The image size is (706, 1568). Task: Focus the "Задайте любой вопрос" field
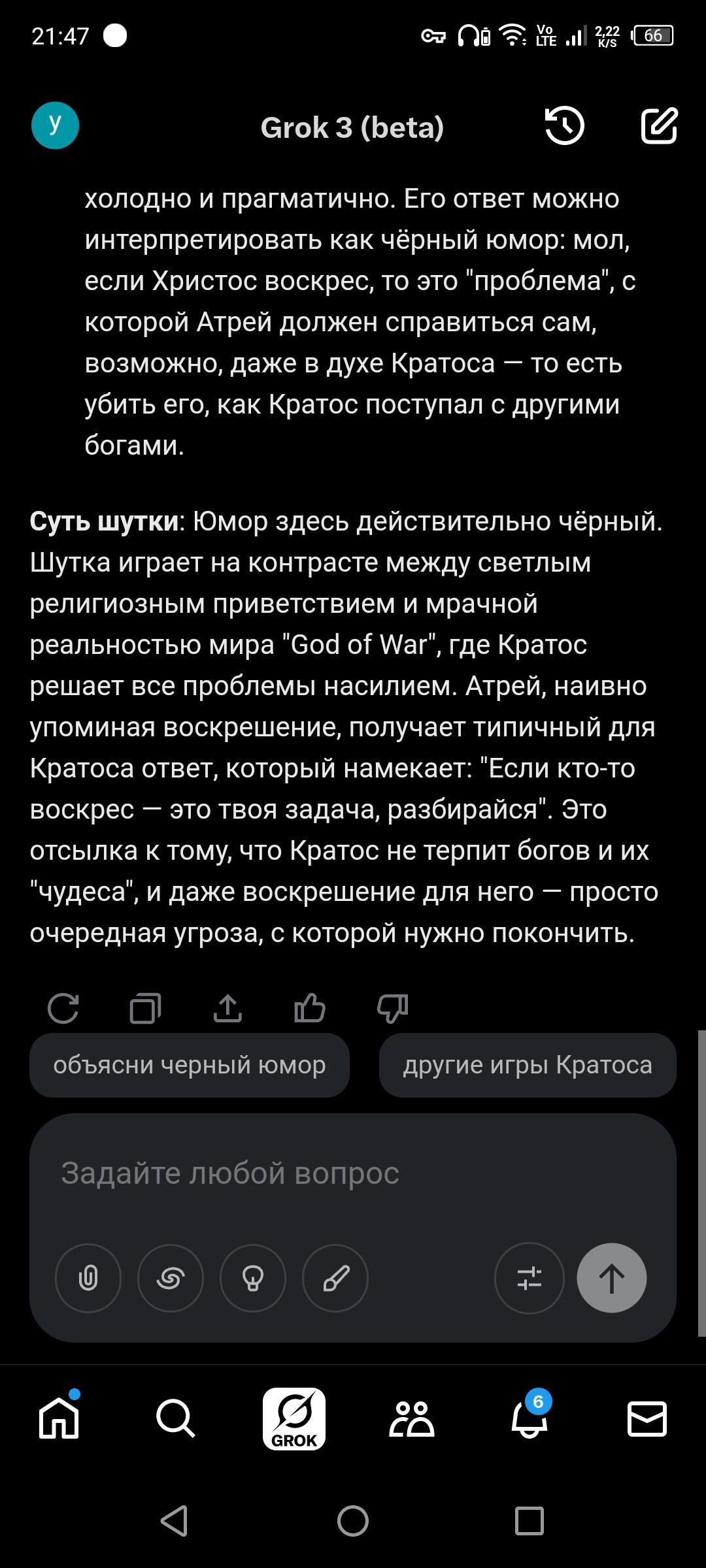click(x=353, y=1173)
